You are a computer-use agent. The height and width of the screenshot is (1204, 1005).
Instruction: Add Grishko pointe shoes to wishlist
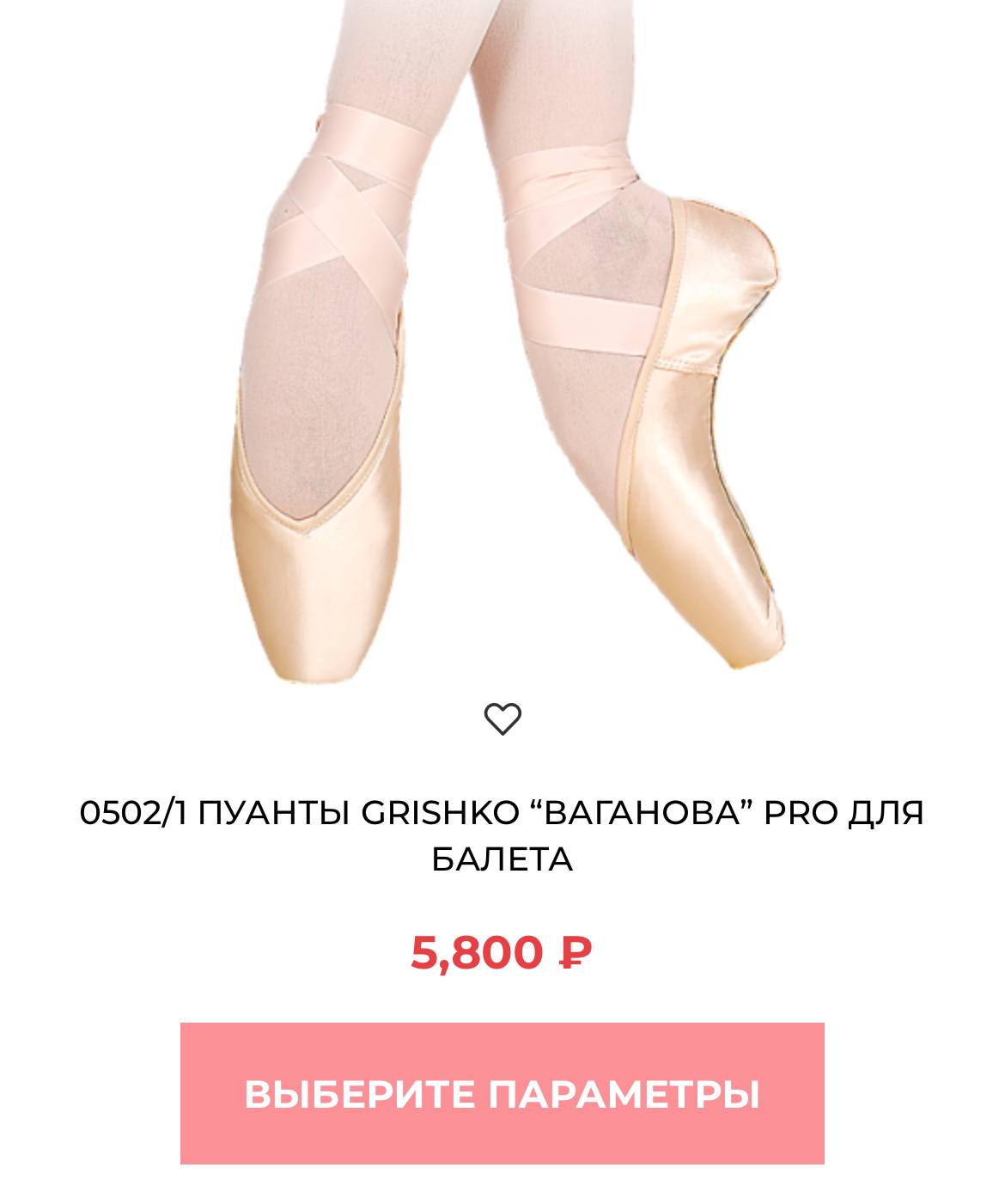[x=502, y=719]
